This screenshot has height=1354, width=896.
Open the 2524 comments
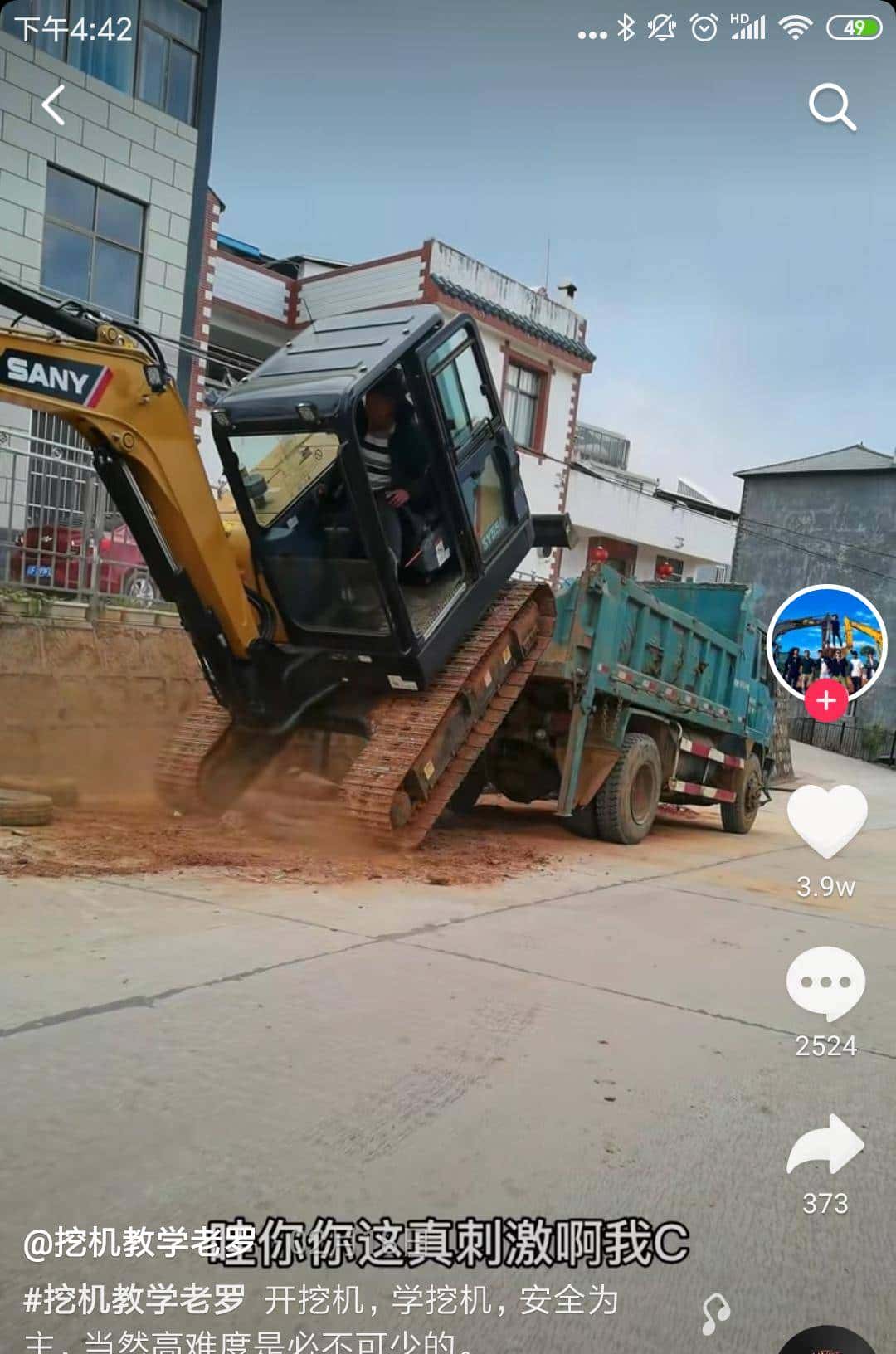point(825,984)
